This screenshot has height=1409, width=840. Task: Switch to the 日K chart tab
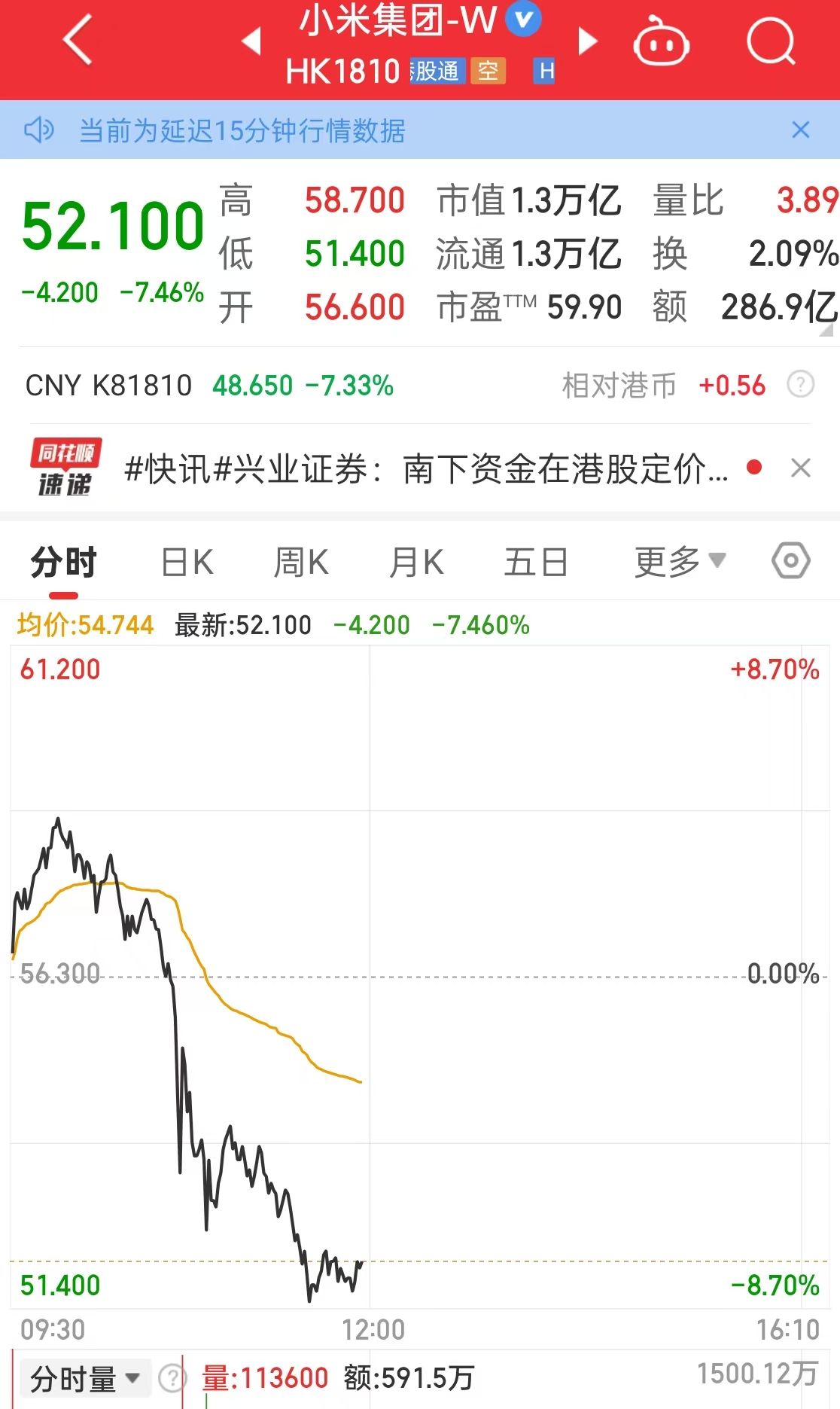(187, 562)
